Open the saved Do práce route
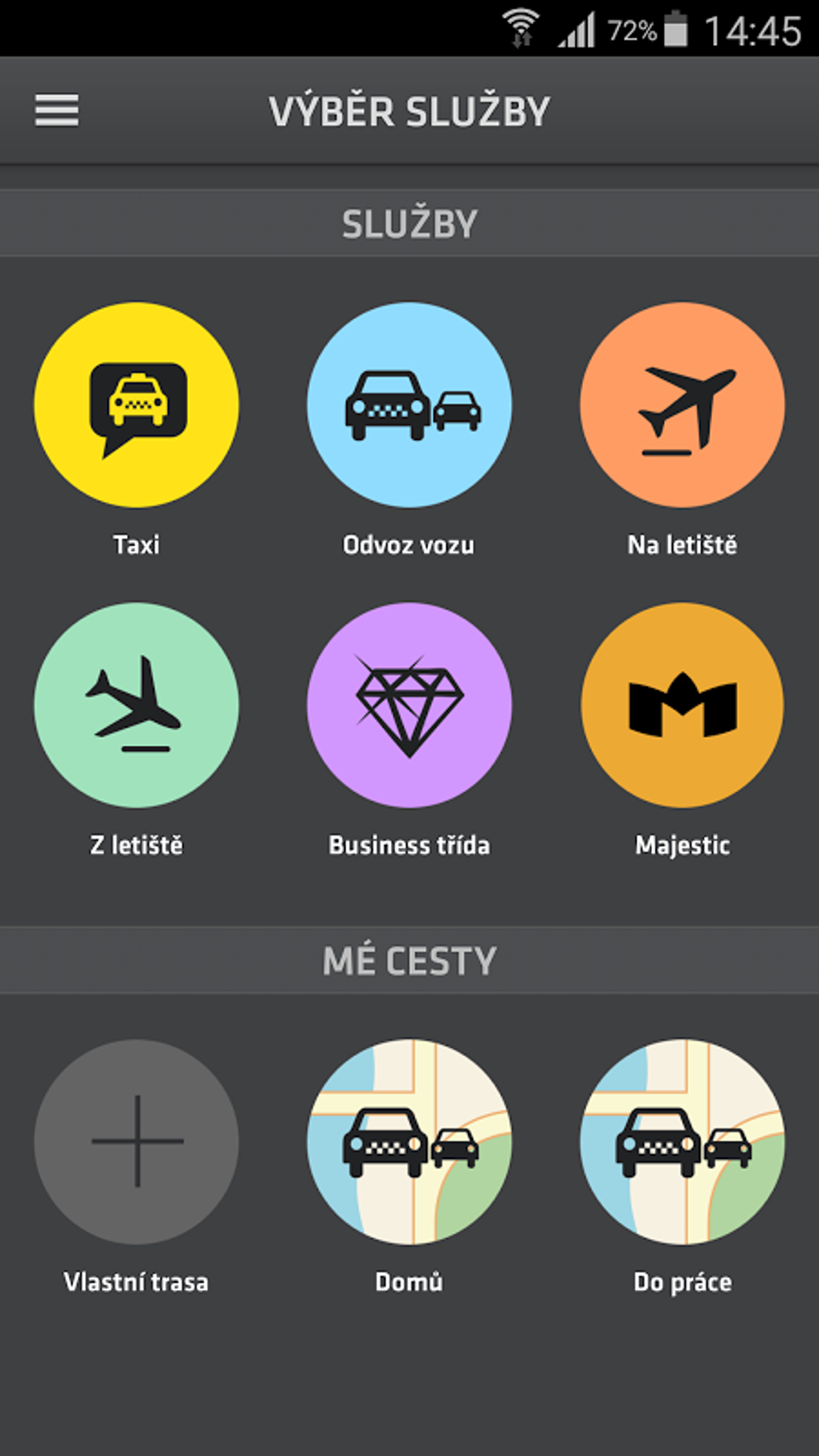 (682, 1141)
